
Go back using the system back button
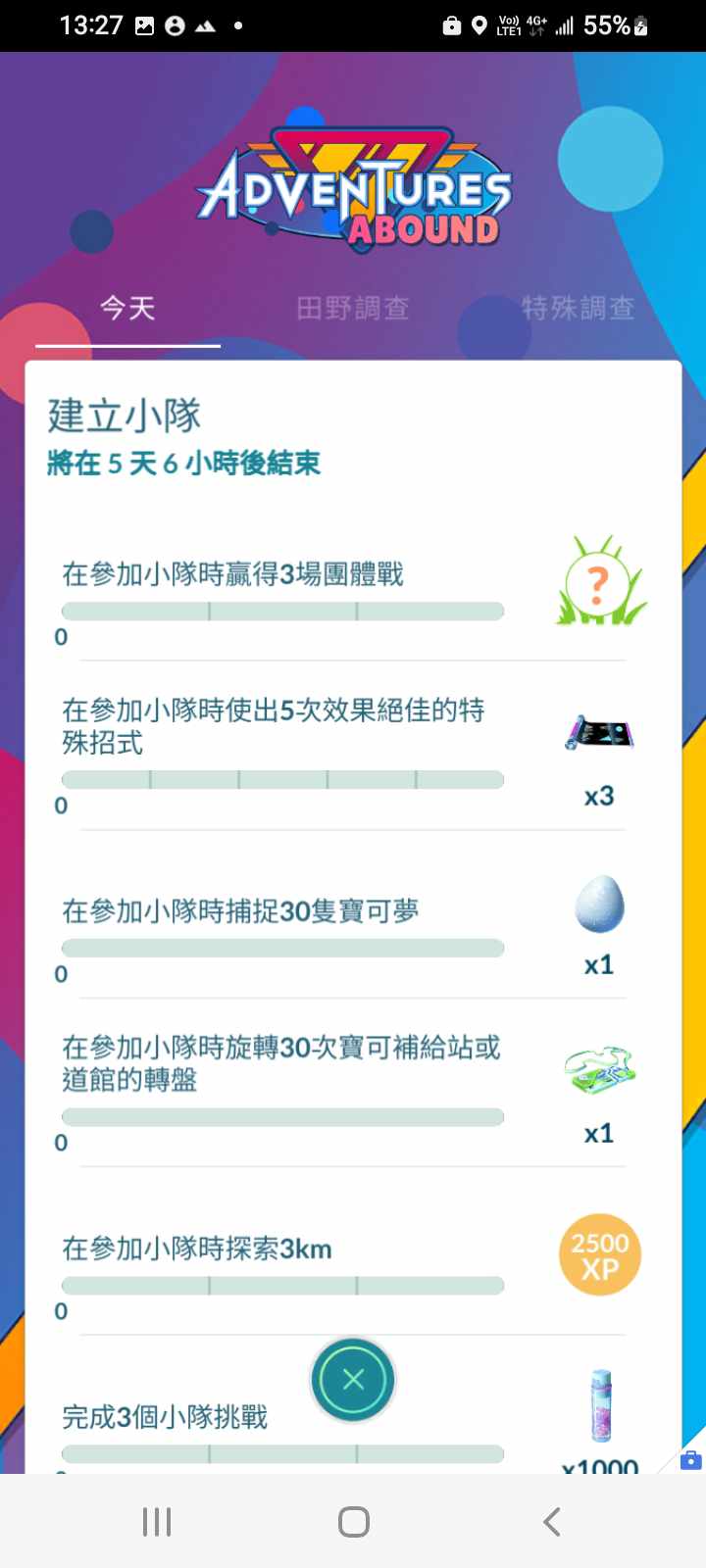(x=552, y=1522)
